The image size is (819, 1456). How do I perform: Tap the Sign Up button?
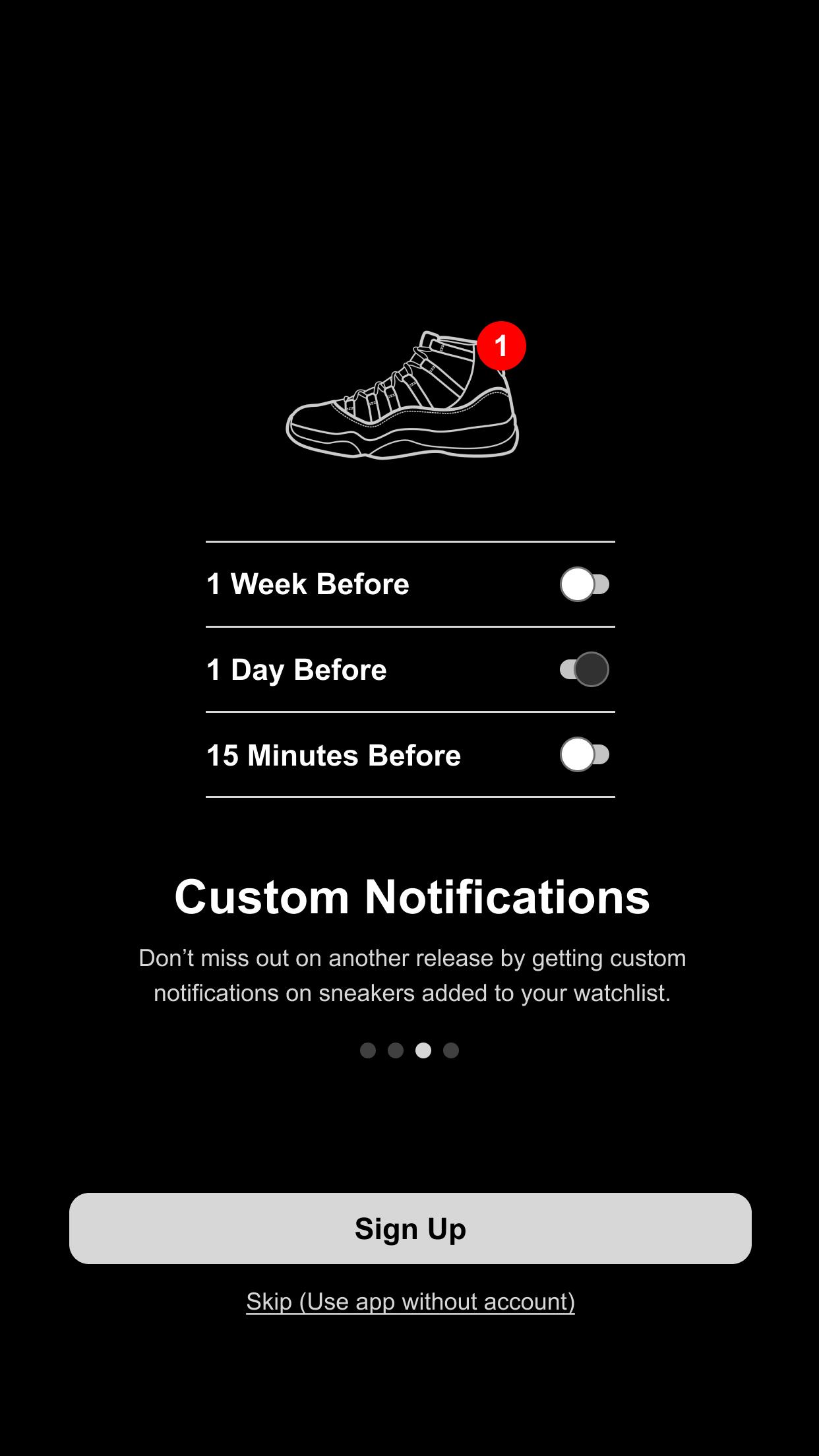coord(410,1228)
